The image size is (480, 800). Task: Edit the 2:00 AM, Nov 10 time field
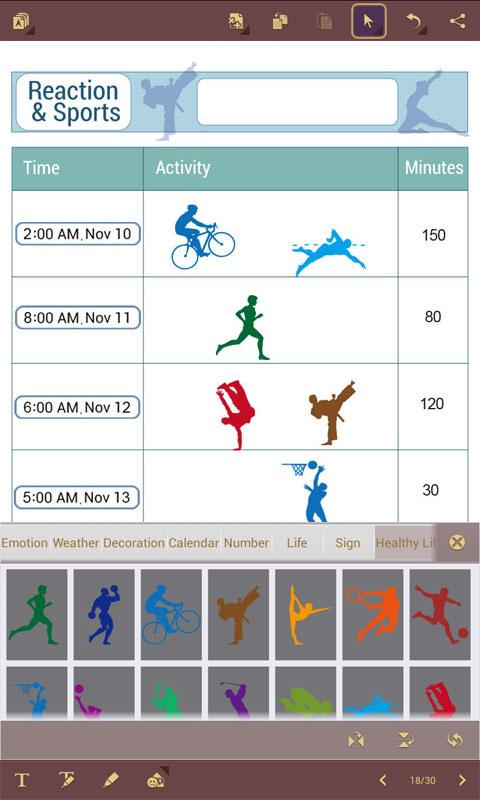[78, 234]
